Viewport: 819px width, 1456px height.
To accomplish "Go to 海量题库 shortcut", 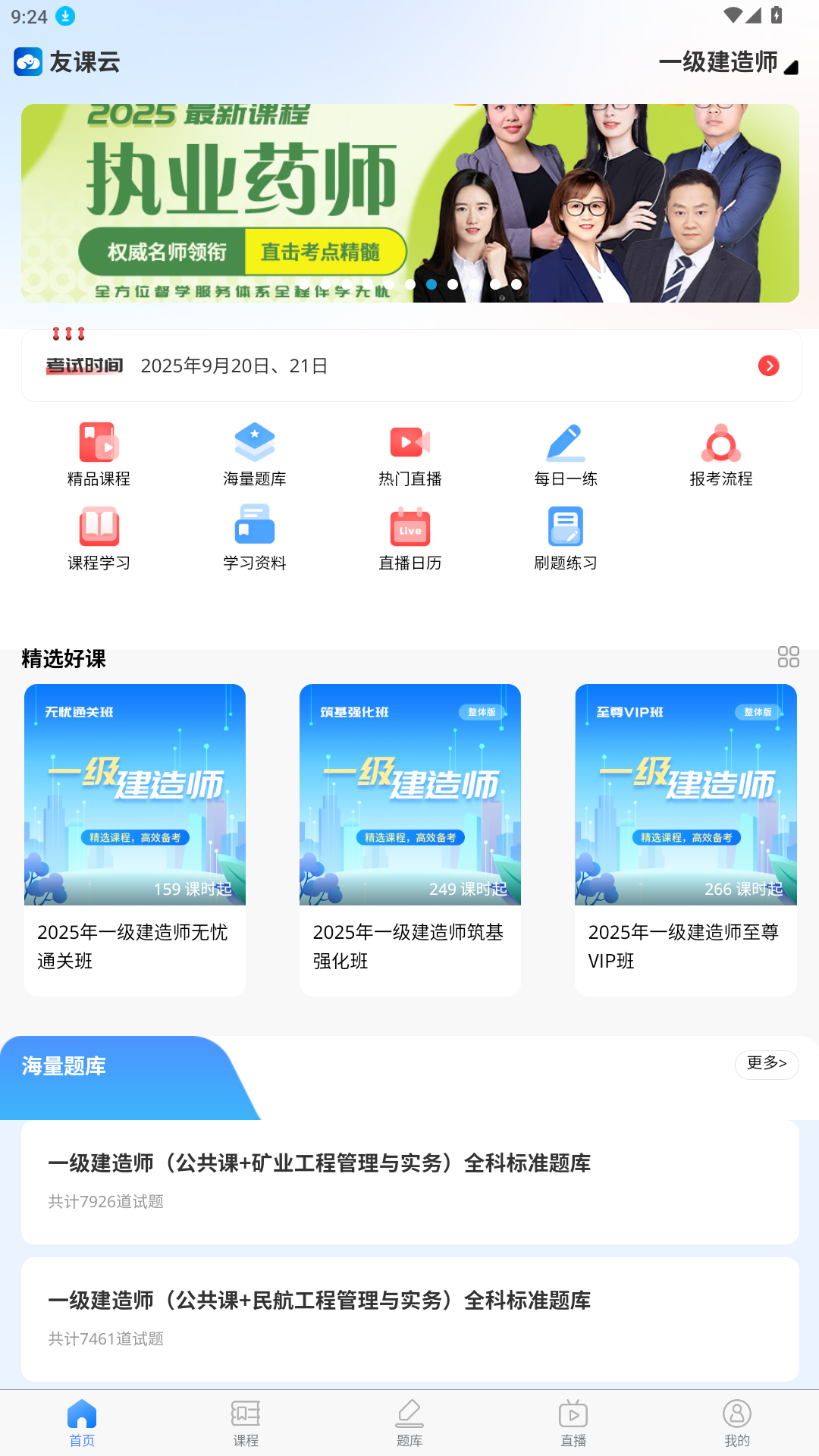I will point(254,454).
